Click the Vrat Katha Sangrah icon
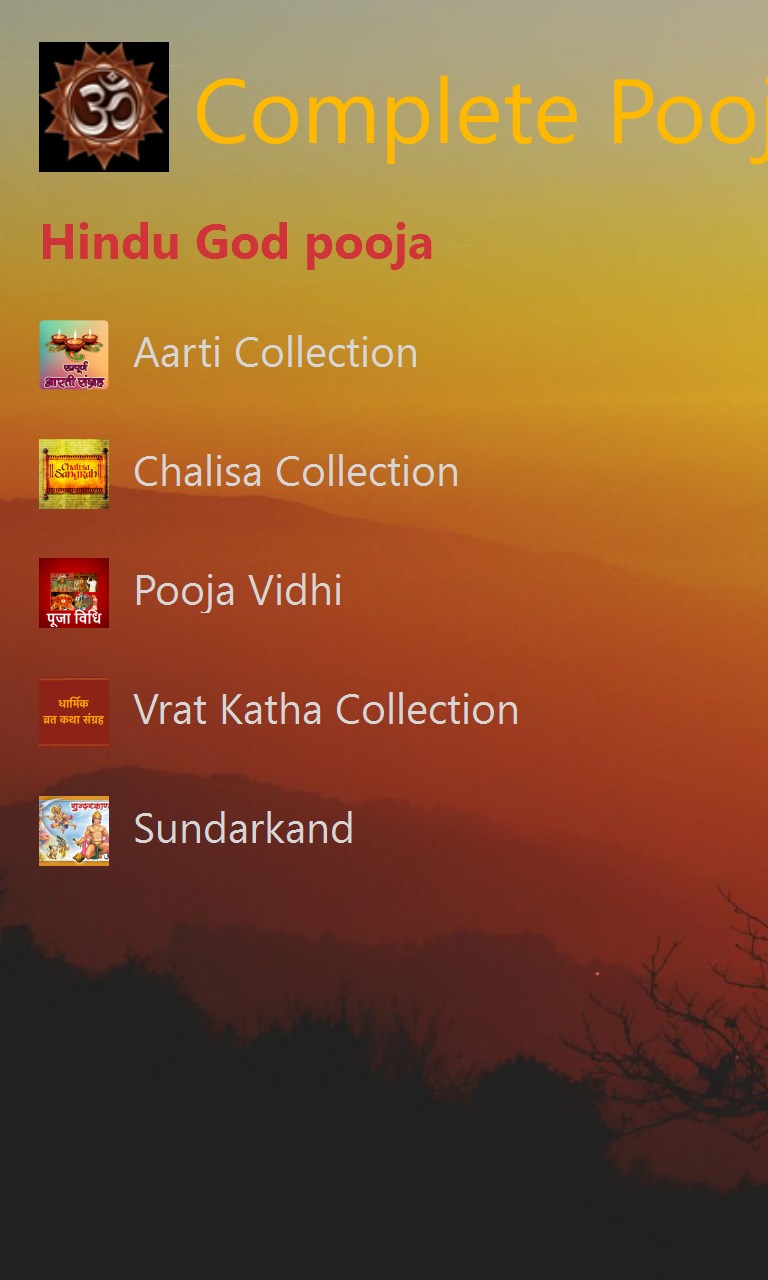 click(74, 710)
